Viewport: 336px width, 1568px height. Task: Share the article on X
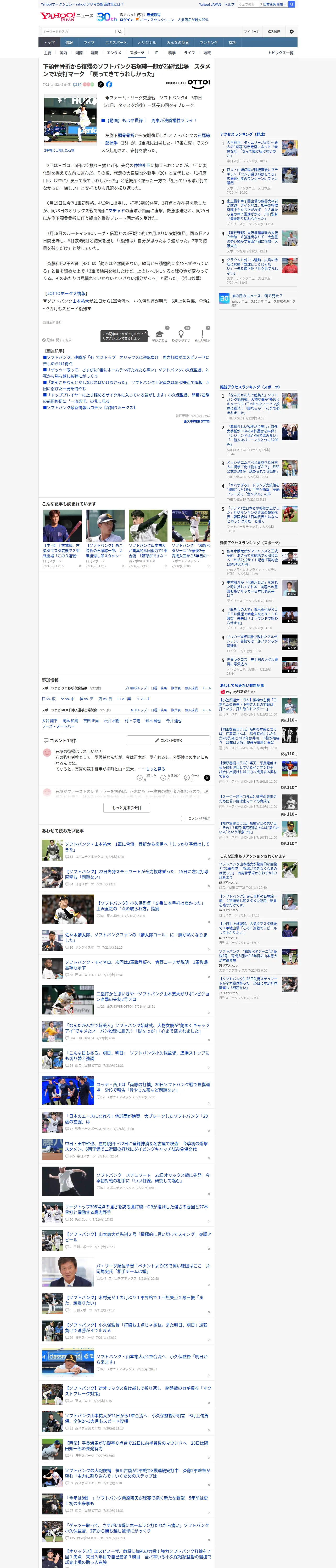pos(101,85)
